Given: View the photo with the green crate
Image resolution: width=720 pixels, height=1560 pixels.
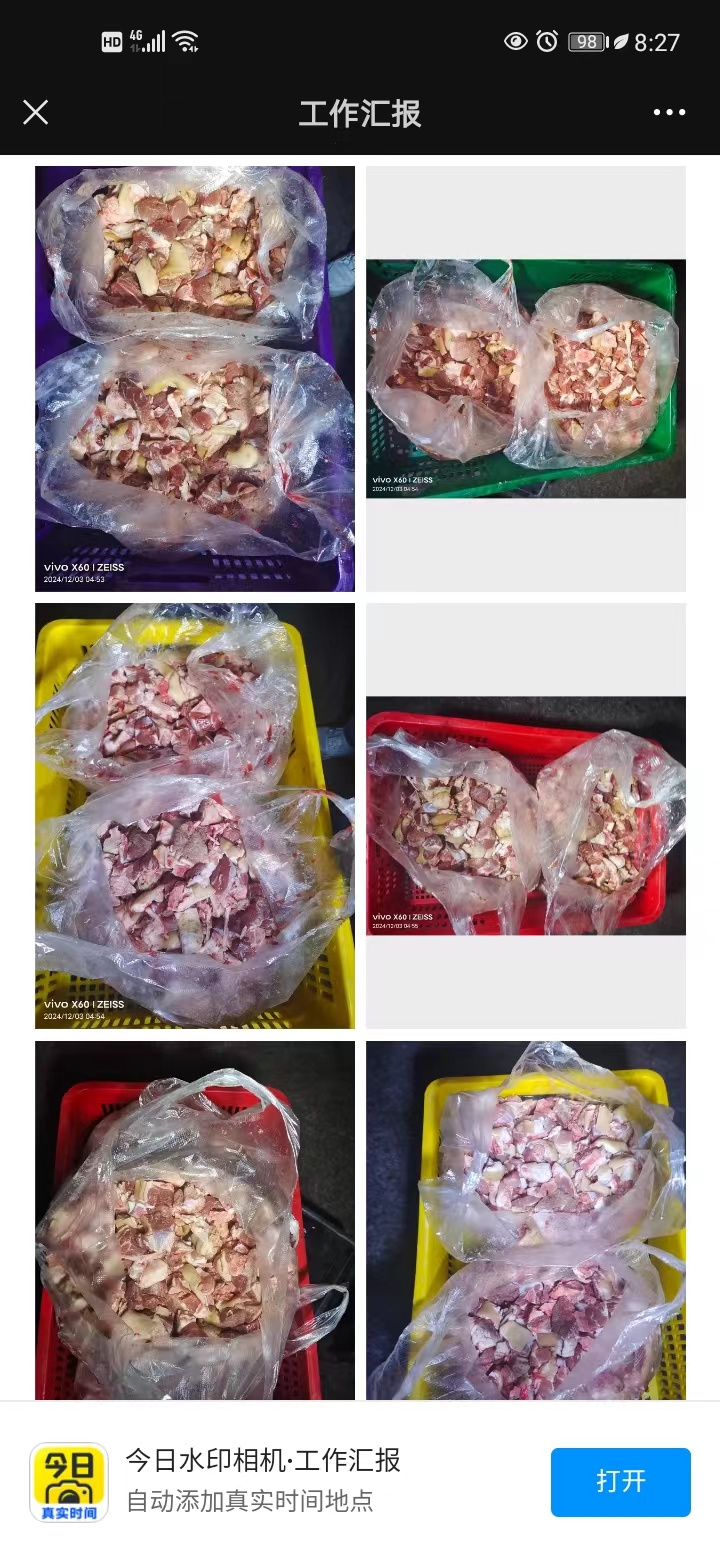Looking at the screenshot, I should 526,378.
